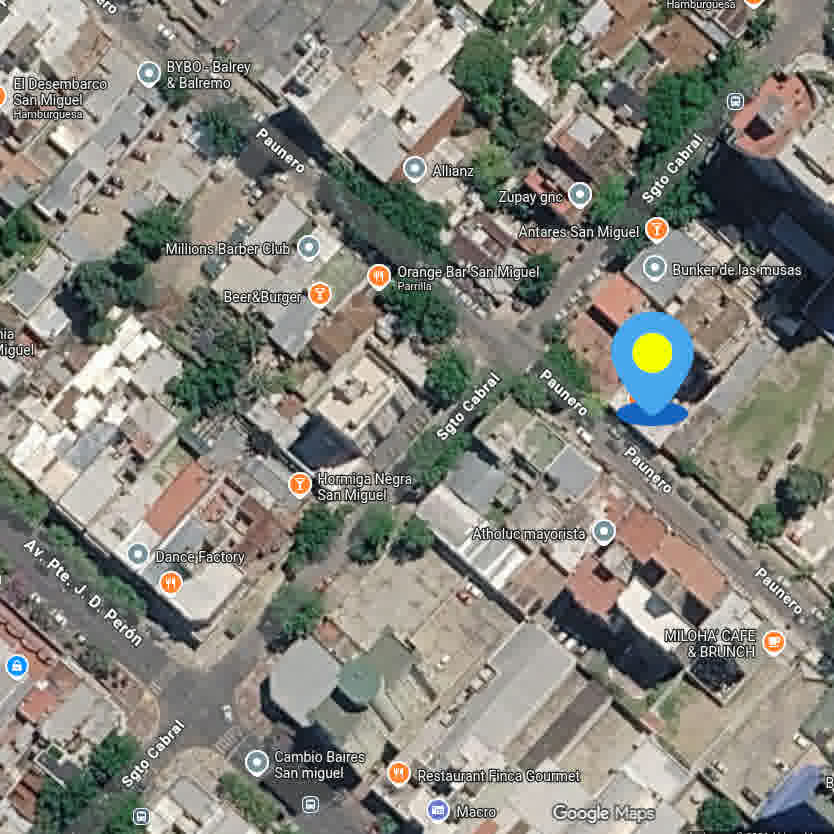834x834 pixels.
Task: Tap MILOHA' CAFE & BRUNCH marker
Action: (773, 642)
